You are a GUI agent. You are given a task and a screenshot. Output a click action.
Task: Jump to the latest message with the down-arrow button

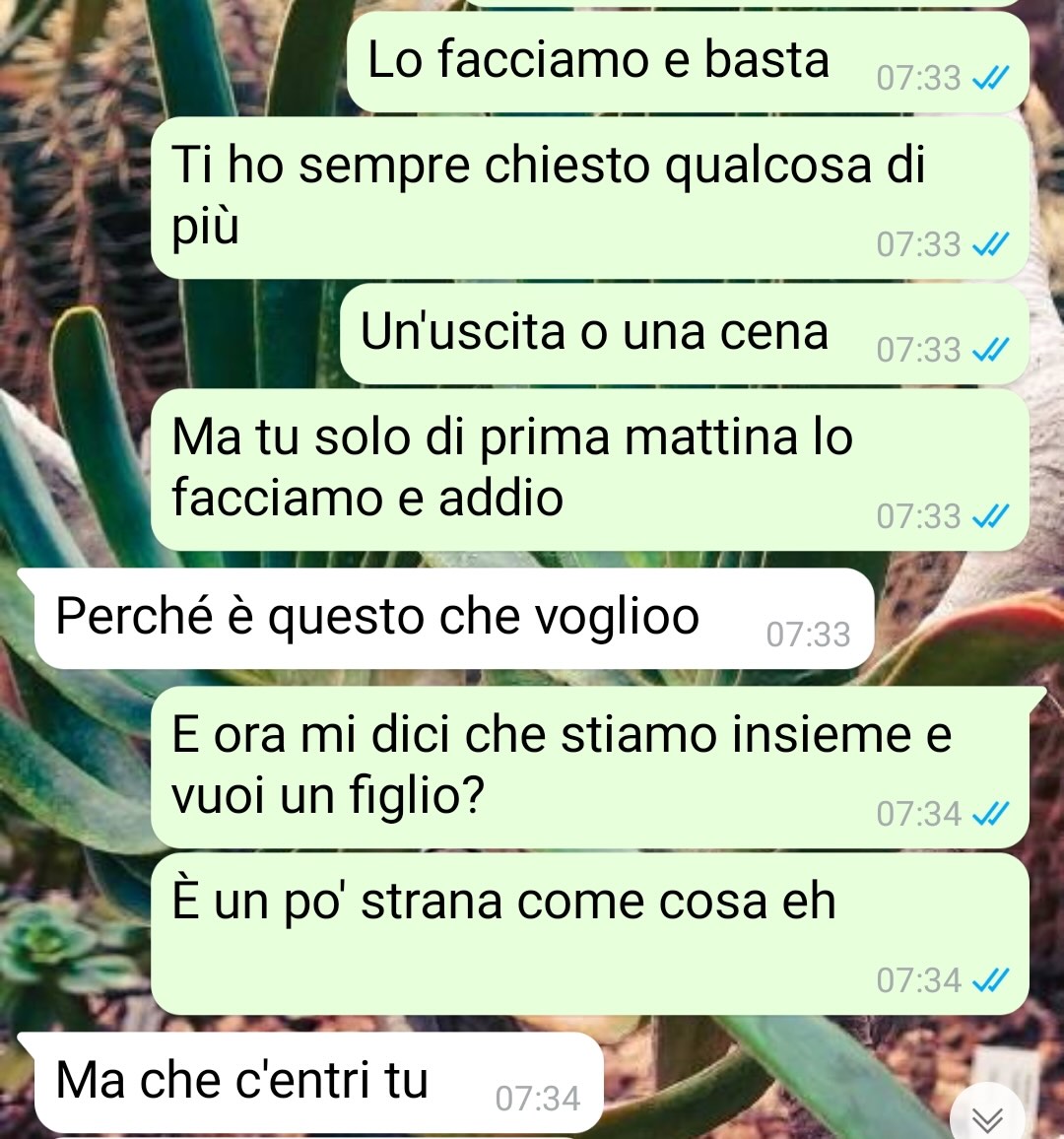[x=986, y=1117]
